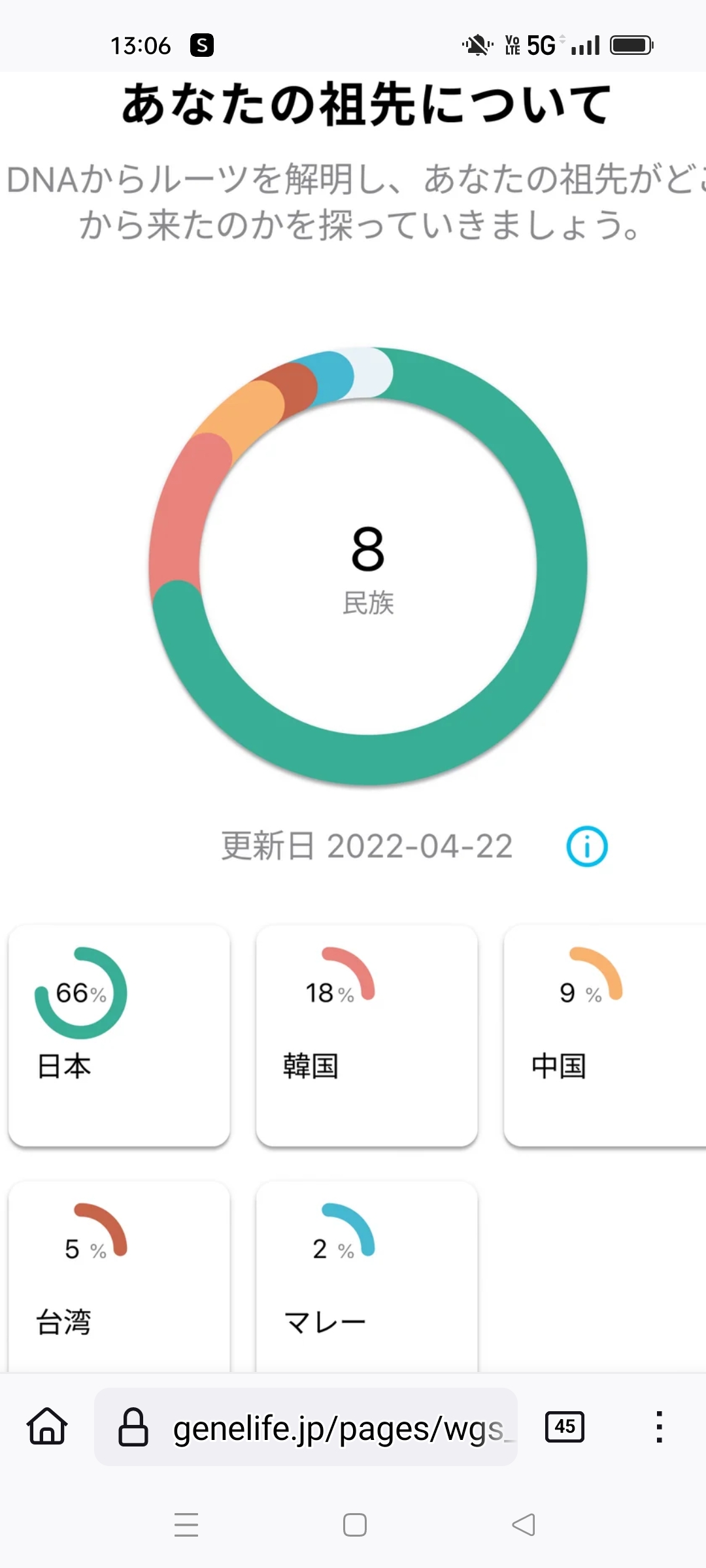The height and width of the screenshot is (1568, 706).
Task: Select the 中国 9% ancestry card
Action: pos(605,1036)
